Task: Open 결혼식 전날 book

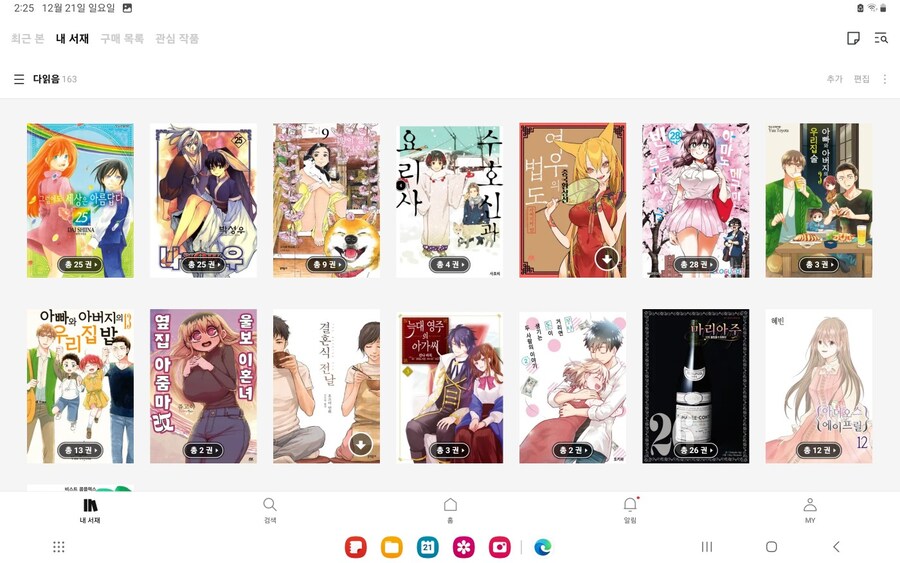Action: (326, 385)
